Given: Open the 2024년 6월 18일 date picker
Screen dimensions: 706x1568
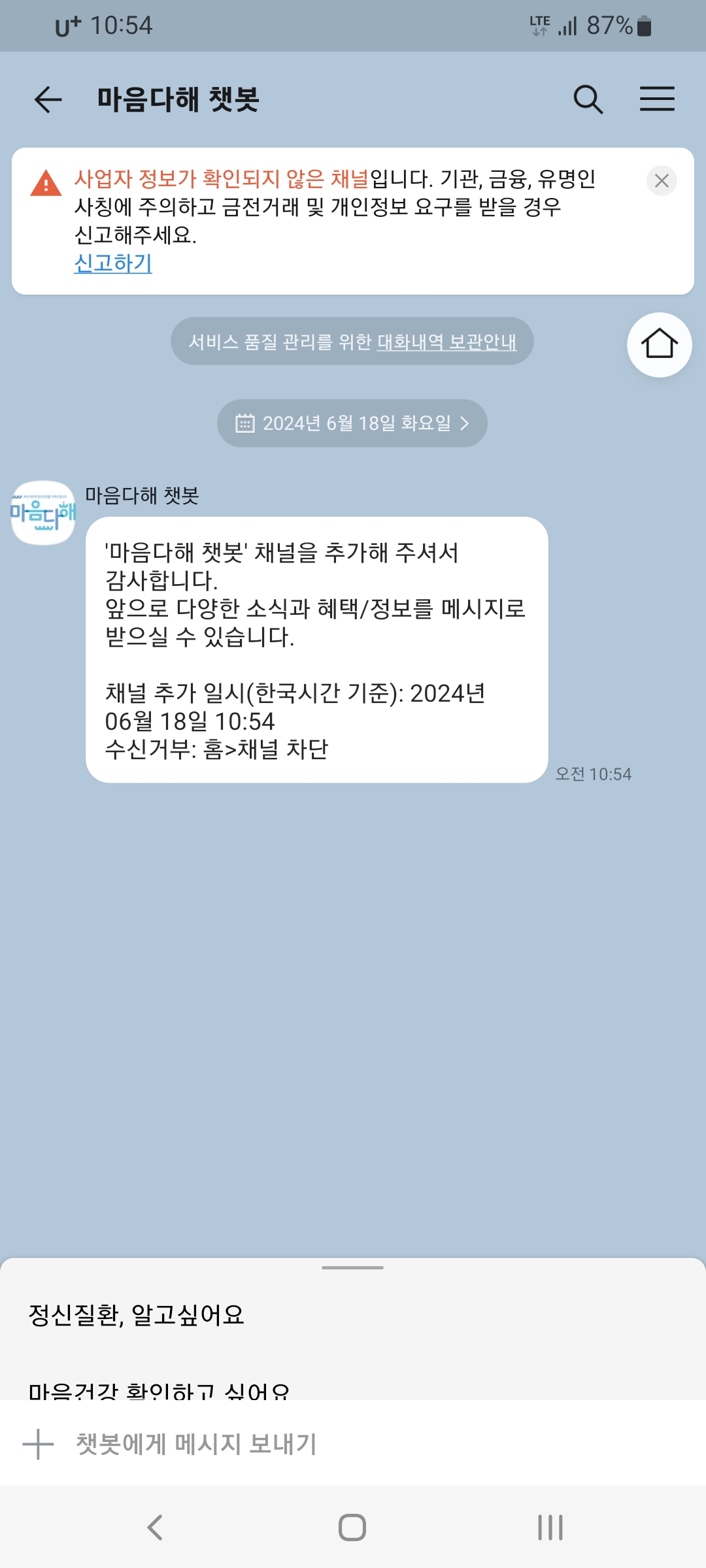Looking at the screenshot, I should (x=352, y=423).
